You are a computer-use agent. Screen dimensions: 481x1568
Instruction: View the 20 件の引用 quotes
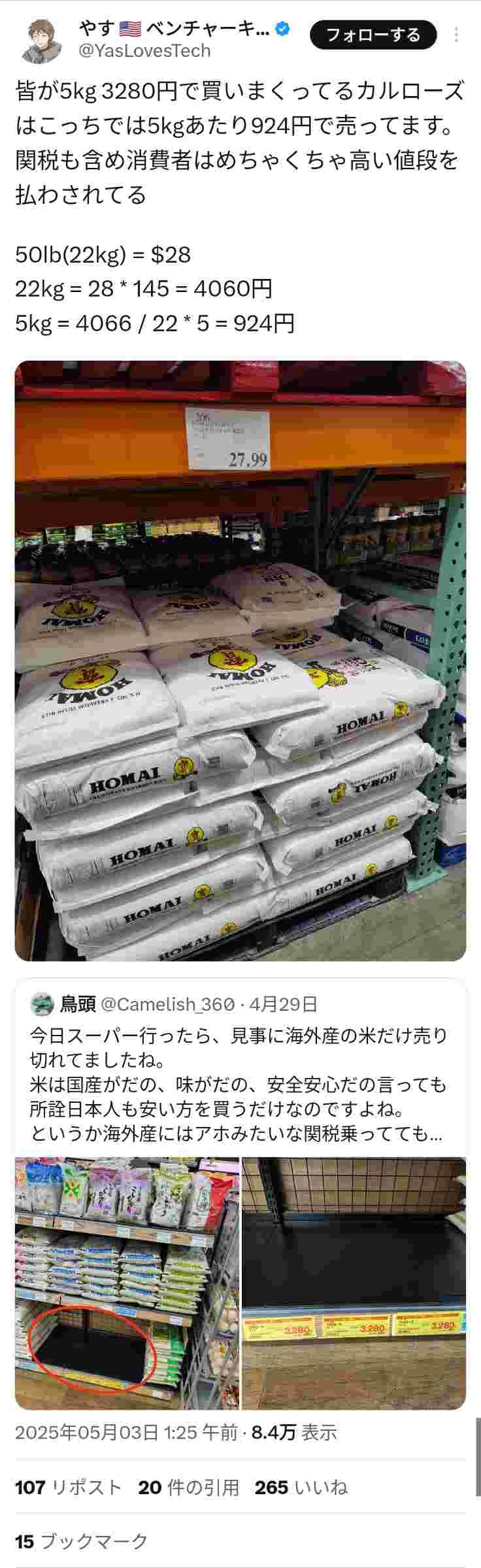pos(188,1488)
